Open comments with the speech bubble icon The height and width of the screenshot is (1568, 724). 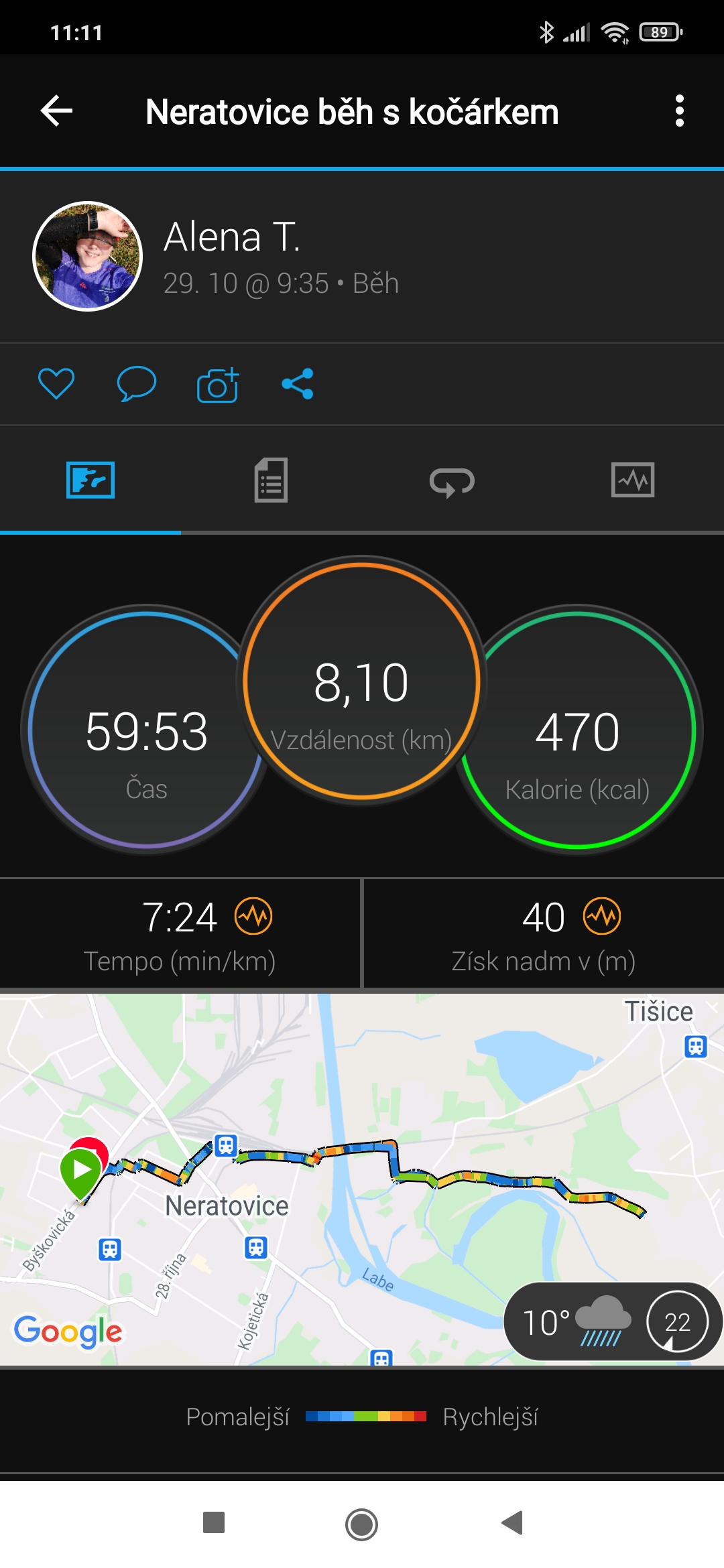(137, 384)
